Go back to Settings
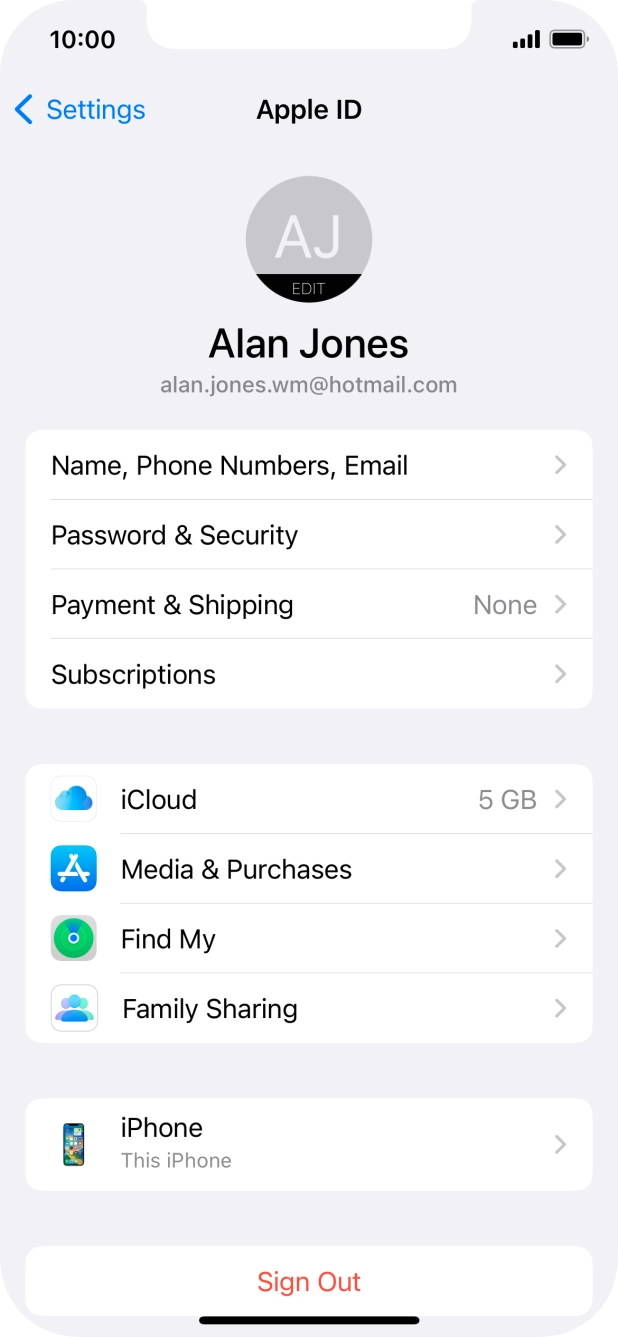The width and height of the screenshot is (618, 1337). tap(80, 110)
